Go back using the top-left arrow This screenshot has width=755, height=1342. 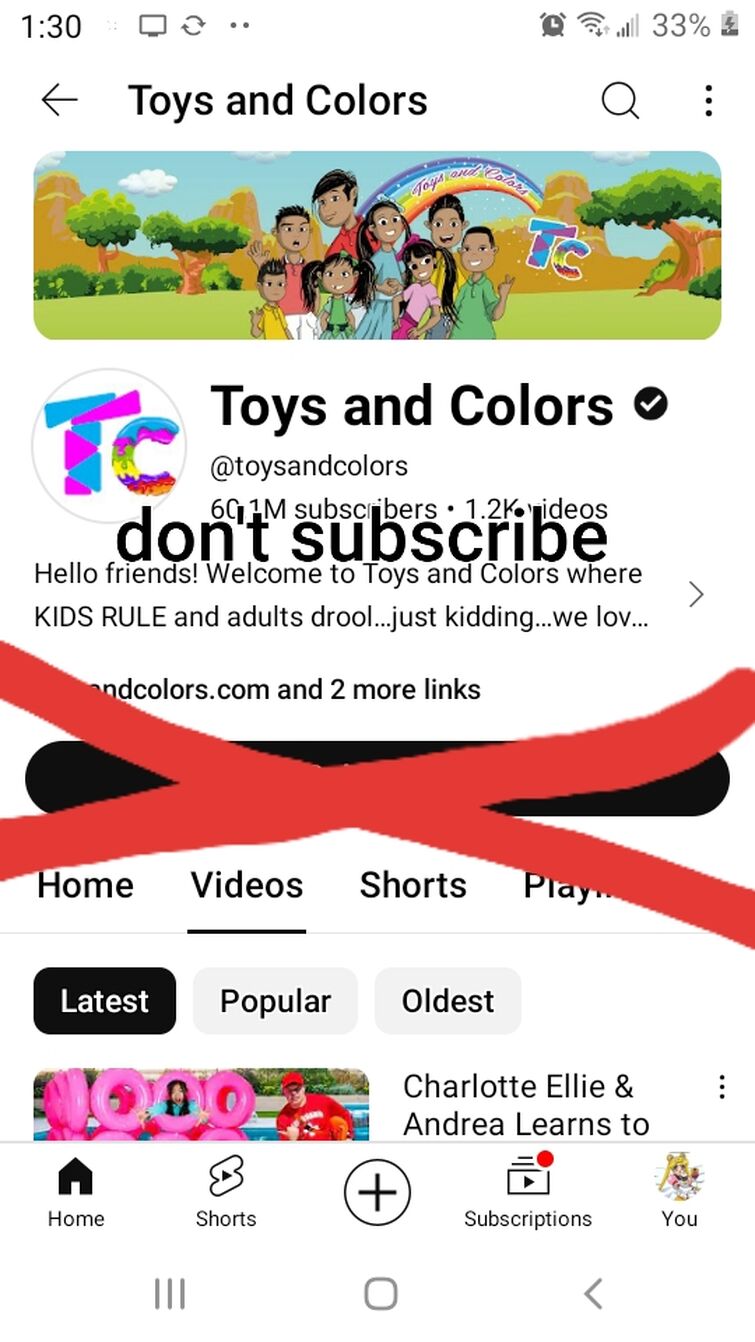coord(60,101)
